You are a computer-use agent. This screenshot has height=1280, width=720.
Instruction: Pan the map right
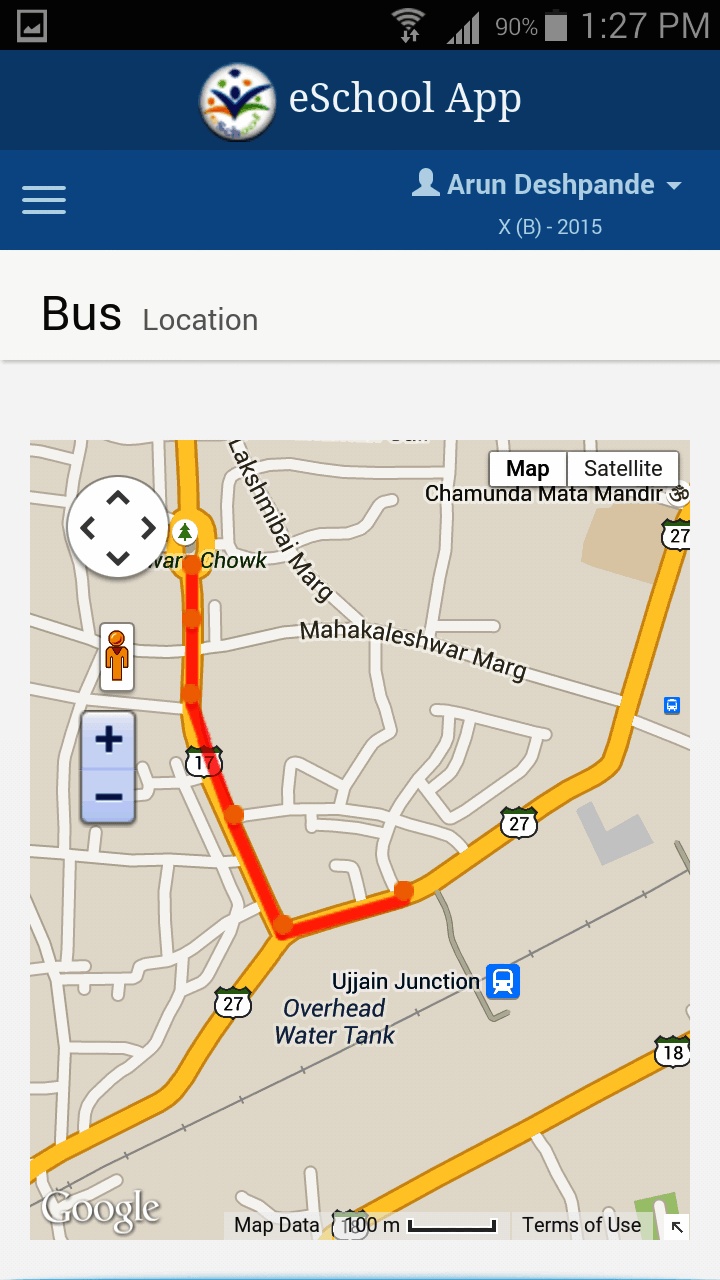pos(148,527)
